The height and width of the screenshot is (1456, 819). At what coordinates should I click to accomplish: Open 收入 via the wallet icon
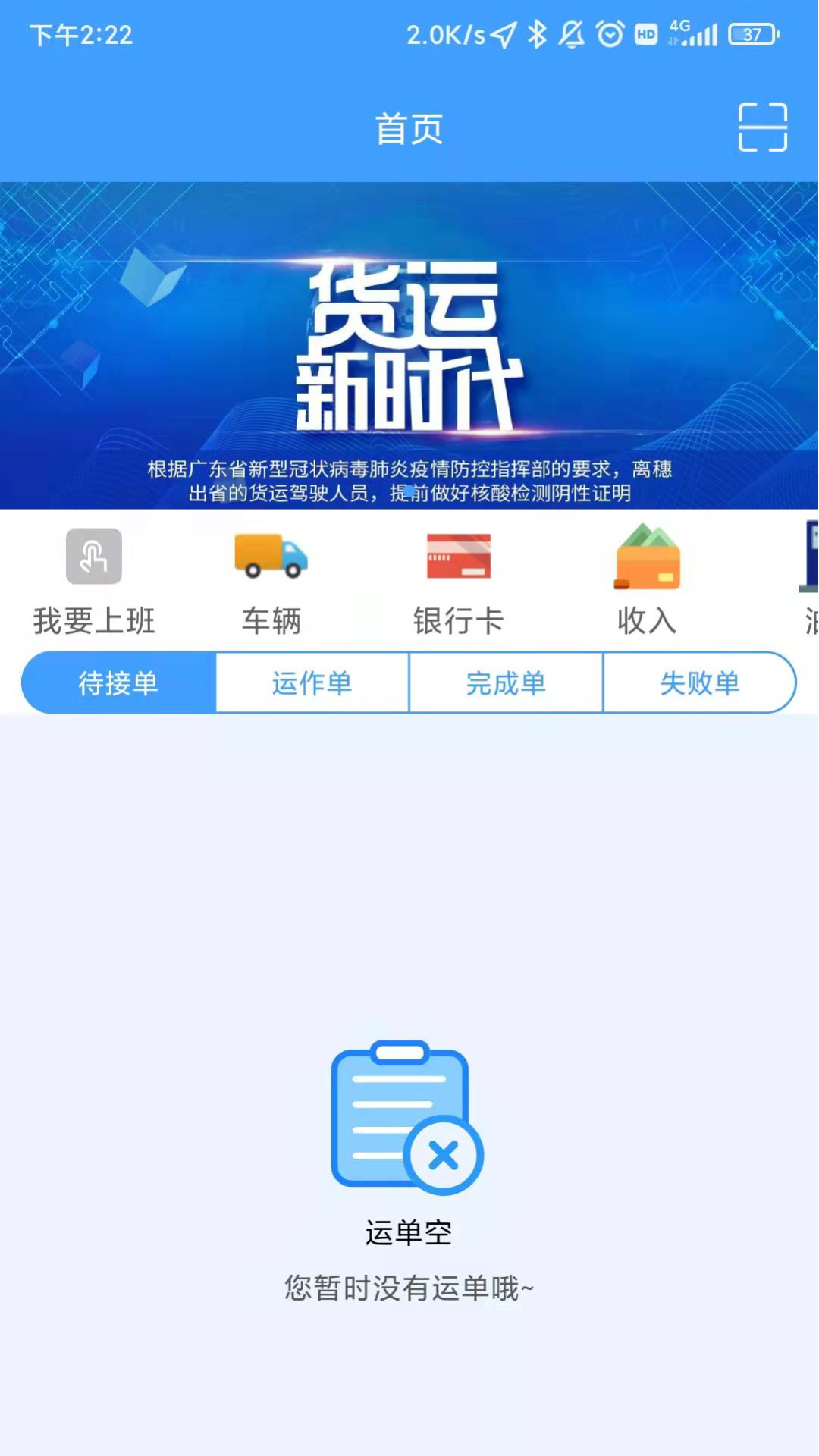click(x=645, y=557)
